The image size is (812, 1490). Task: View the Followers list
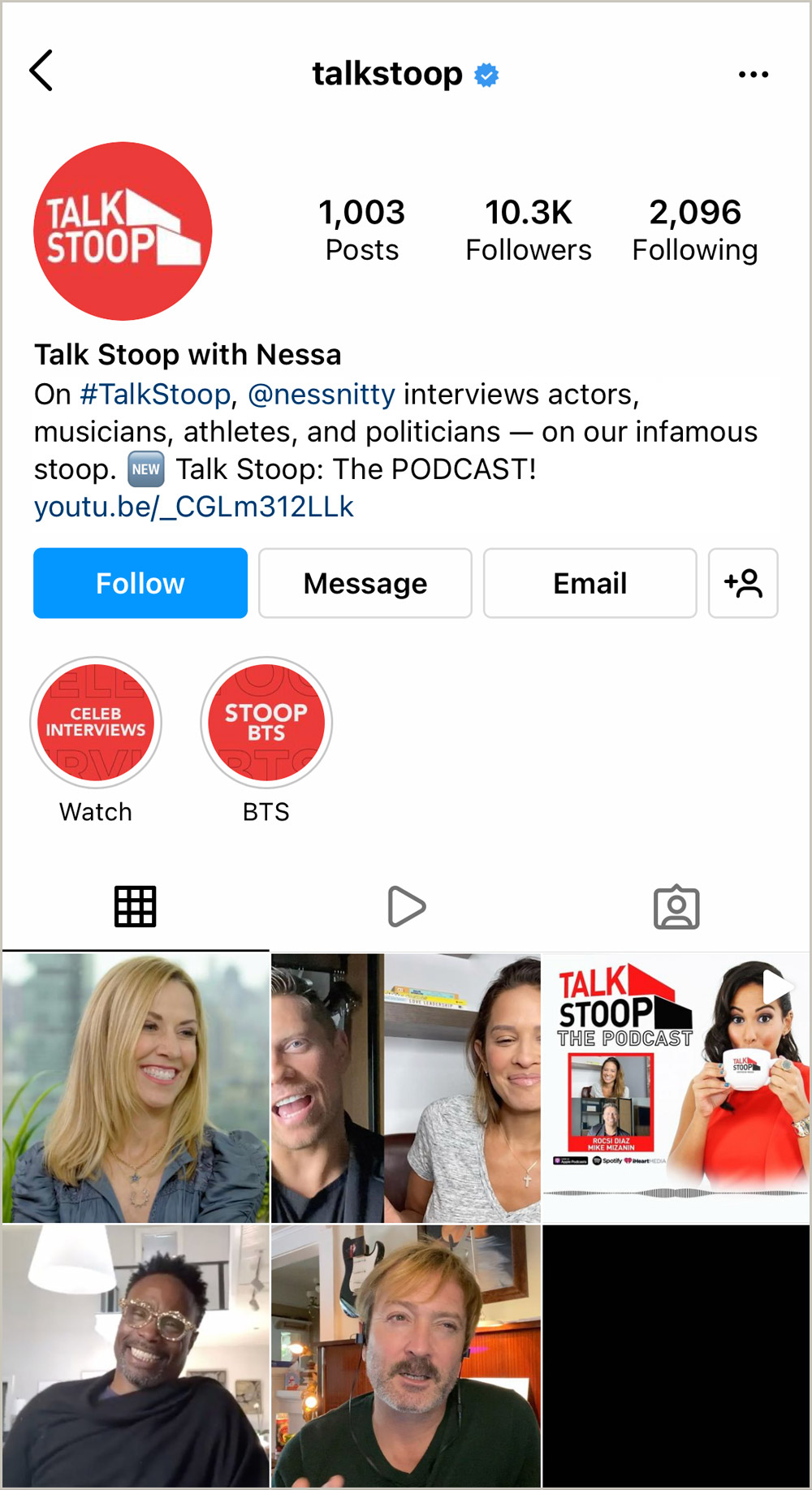tap(529, 231)
